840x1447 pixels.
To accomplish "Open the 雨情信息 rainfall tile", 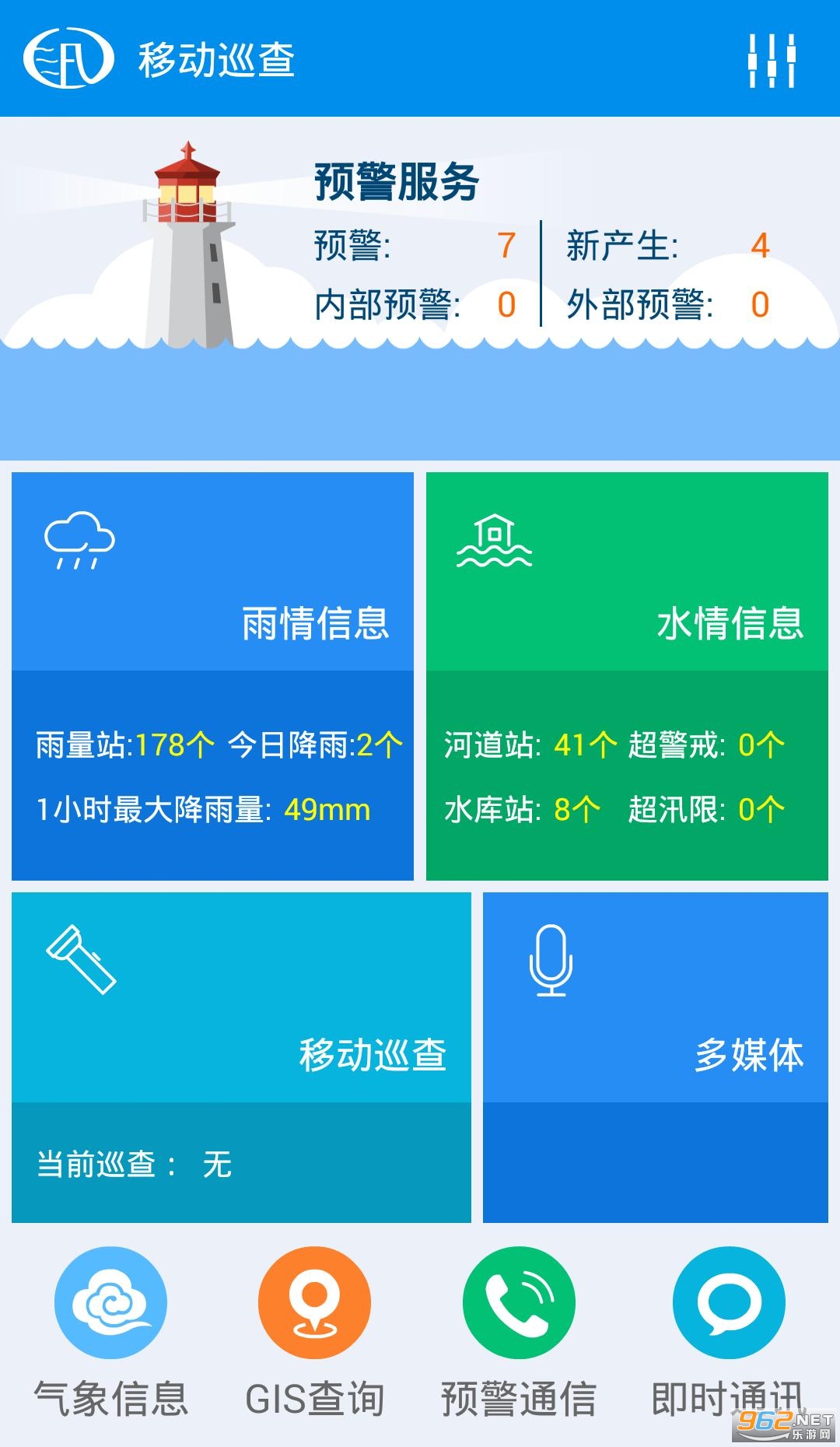I will click(x=212, y=675).
